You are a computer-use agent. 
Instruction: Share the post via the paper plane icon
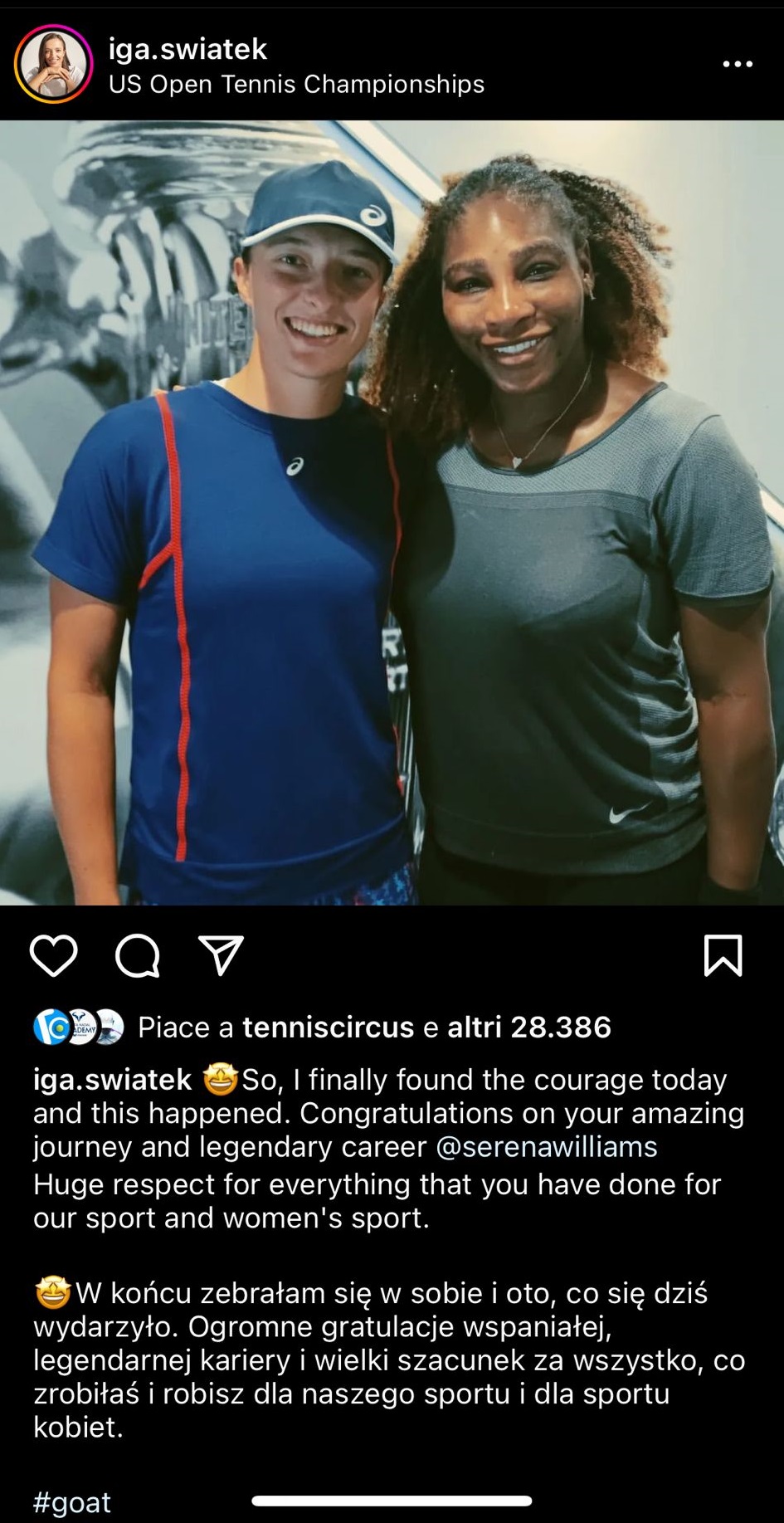tap(221, 955)
